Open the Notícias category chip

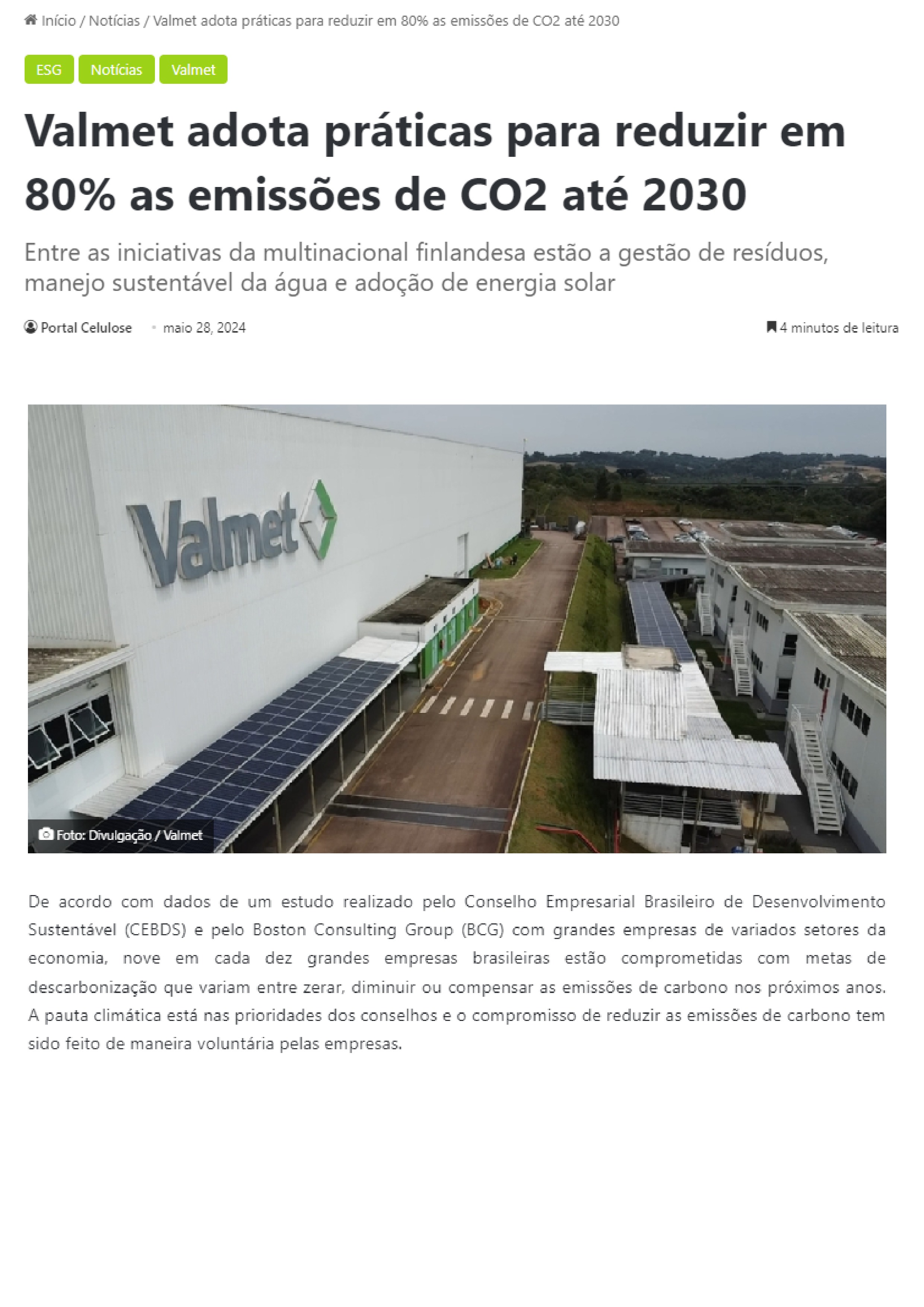pyautogui.click(x=116, y=69)
